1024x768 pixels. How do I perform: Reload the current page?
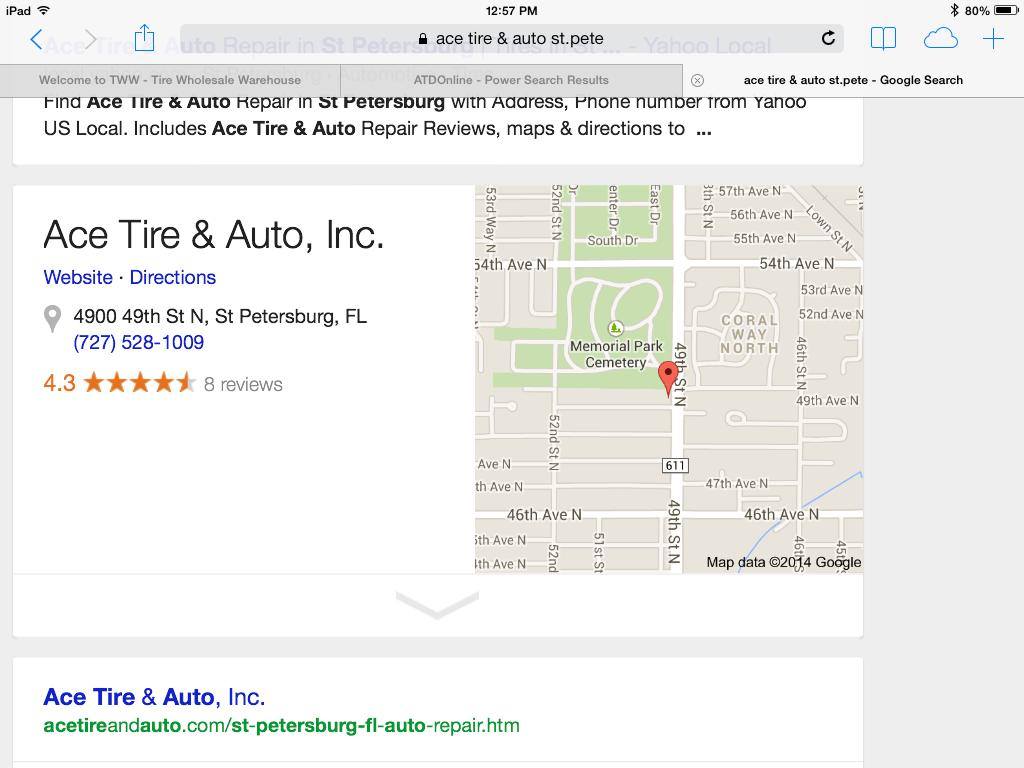[x=828, y=39]
